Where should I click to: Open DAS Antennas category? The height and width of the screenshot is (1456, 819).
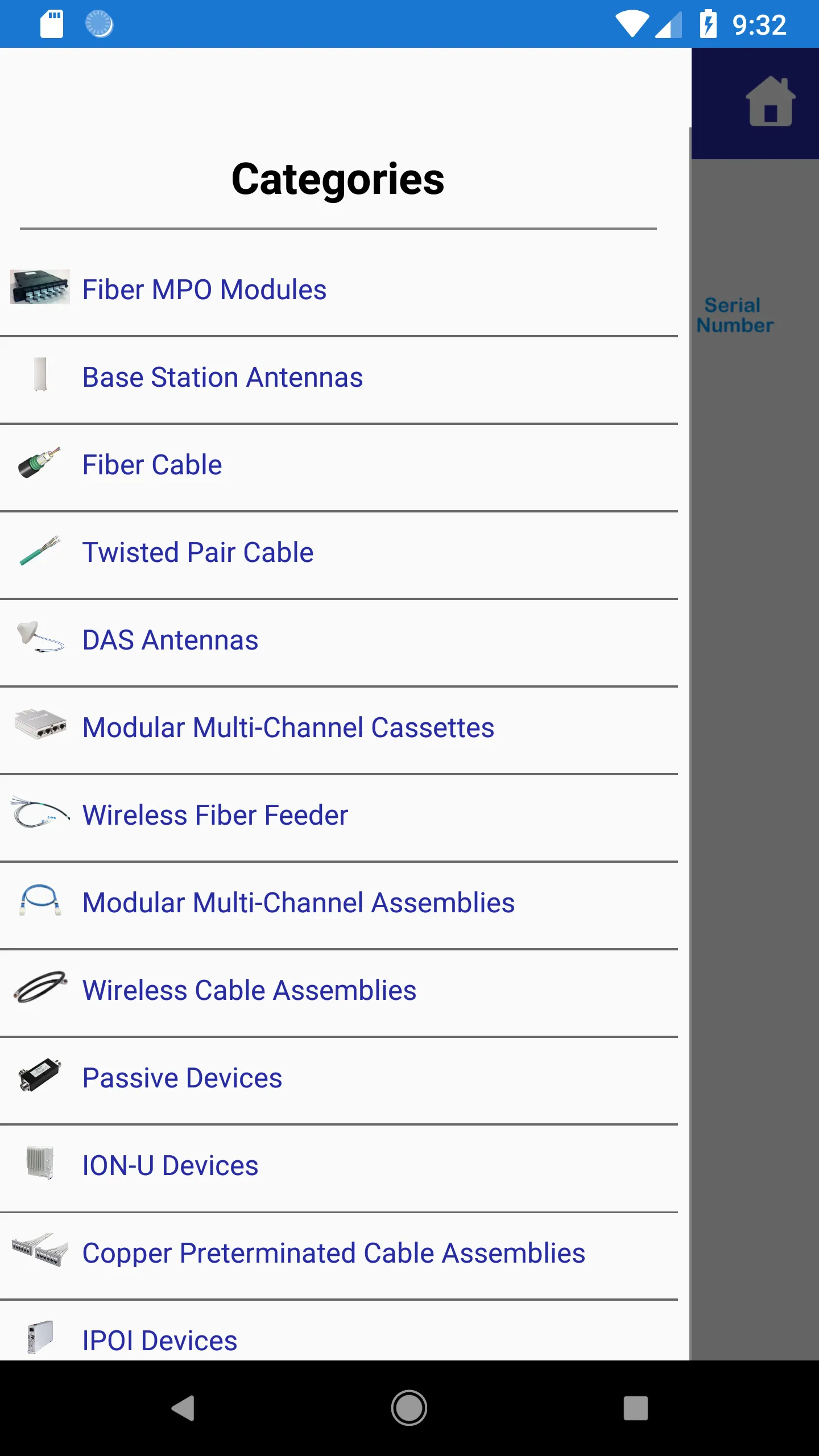click(170, 640)
